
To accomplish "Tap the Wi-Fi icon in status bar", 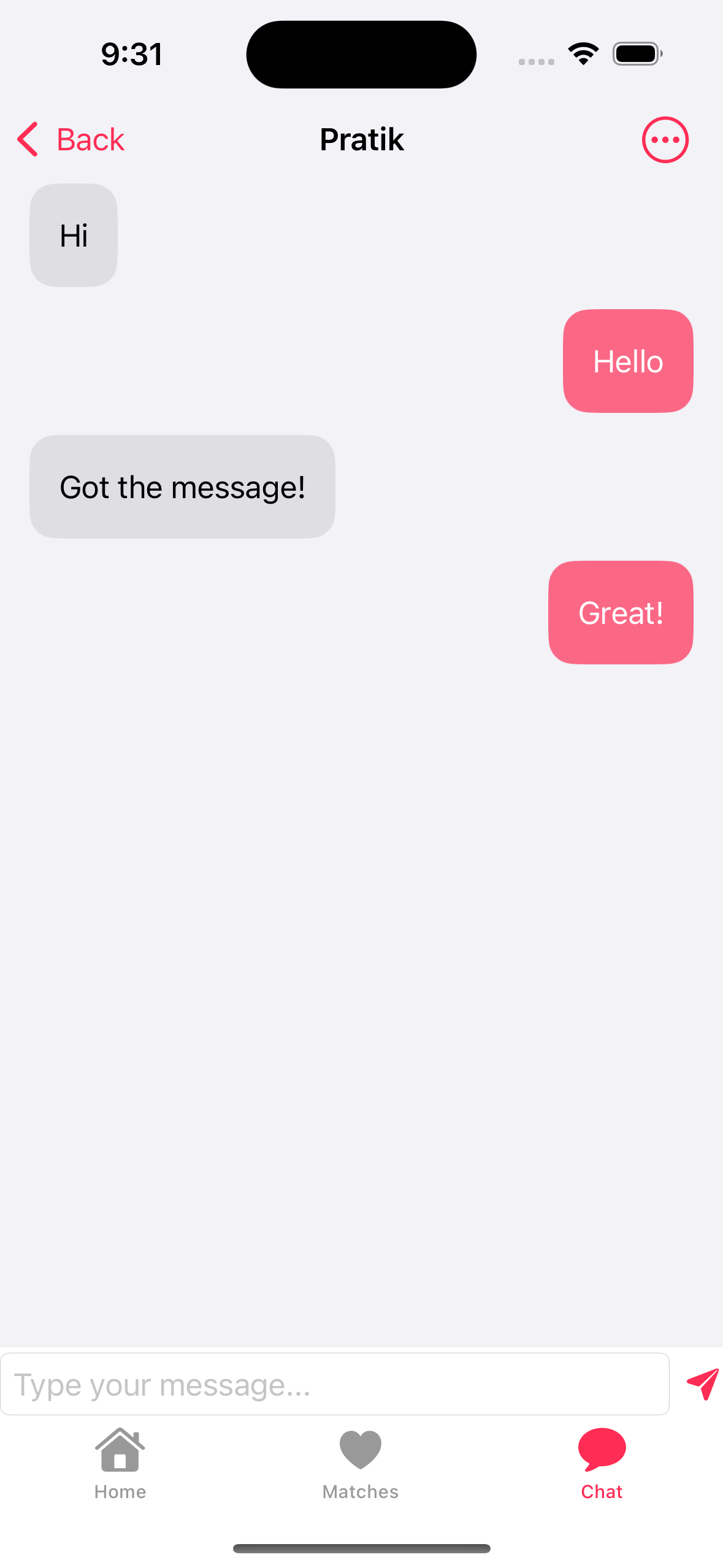I will (x=583, y=53).
